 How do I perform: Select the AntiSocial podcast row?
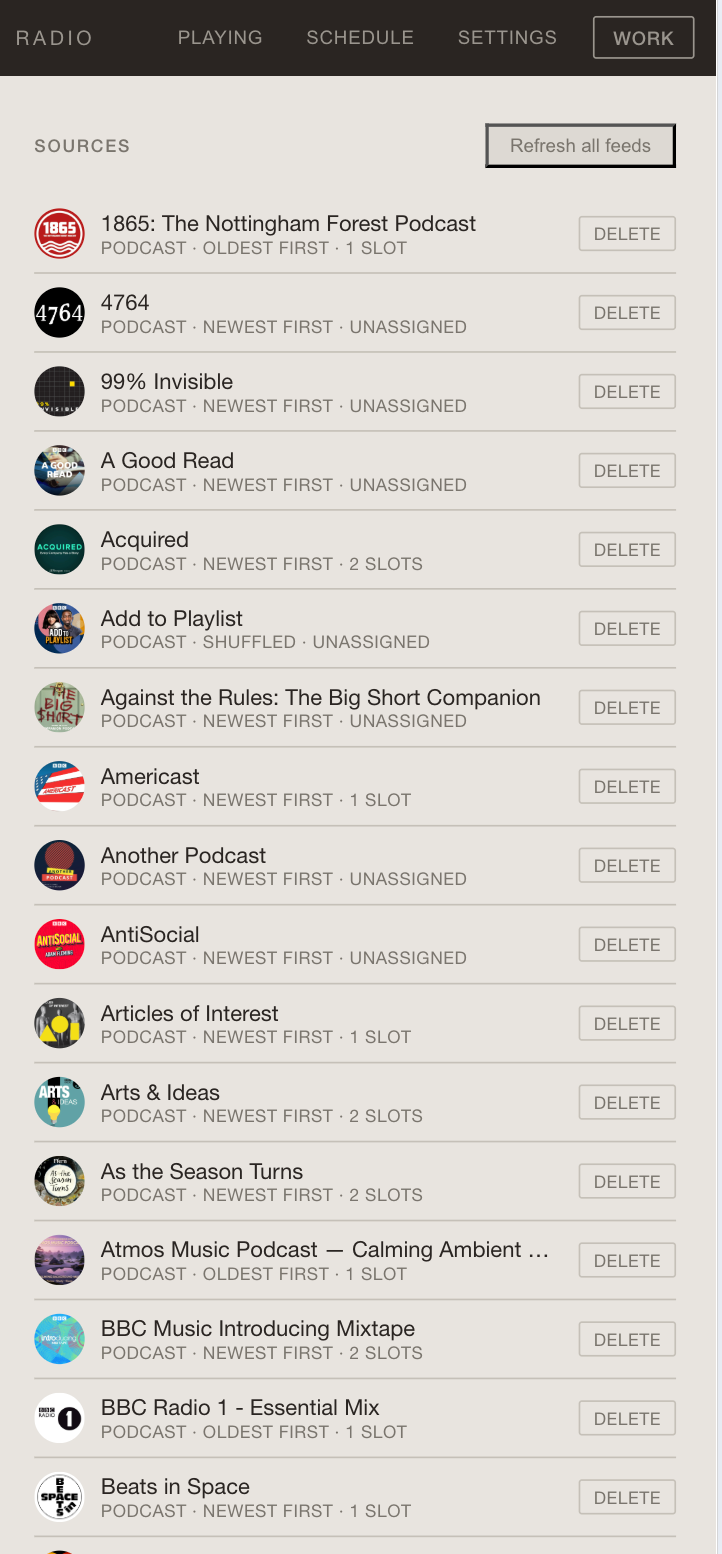click(x=150, y=936)
